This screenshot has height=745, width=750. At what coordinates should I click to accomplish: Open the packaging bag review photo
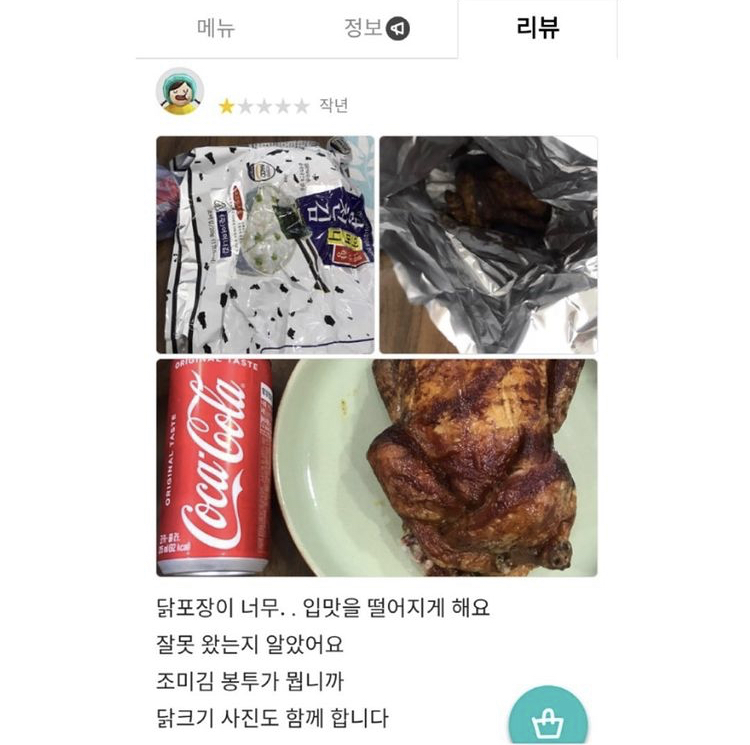pos(265,244)
